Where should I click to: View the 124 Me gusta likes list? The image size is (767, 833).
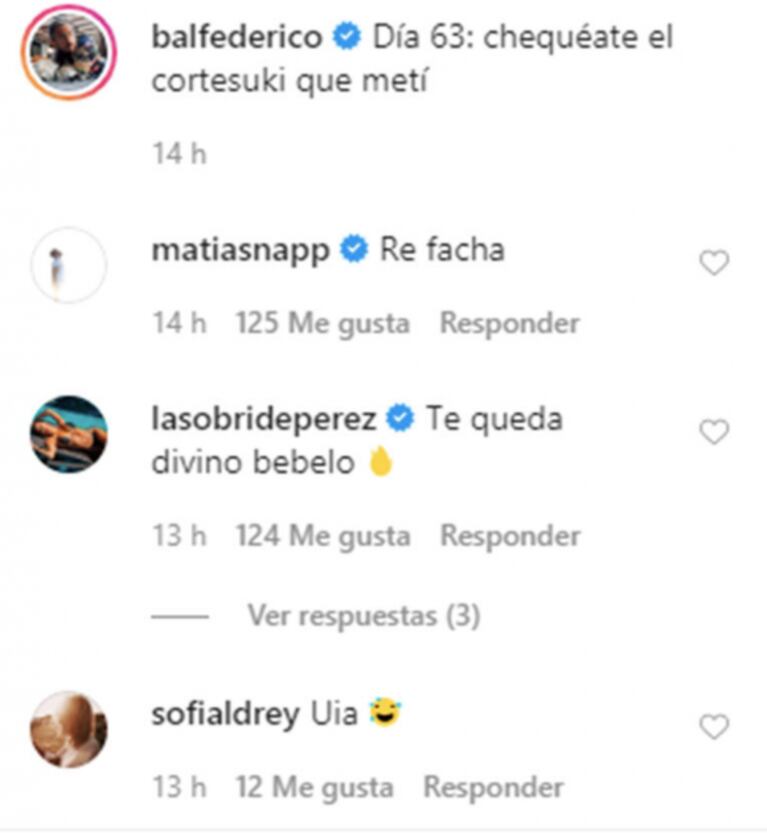click(x=322, y=536)
